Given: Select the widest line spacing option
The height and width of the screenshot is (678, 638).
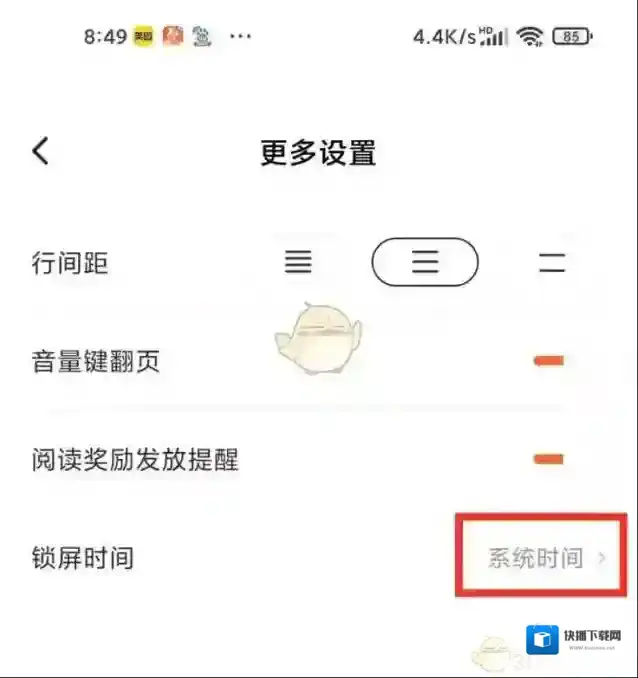Looking at the screenshot, I should click(552, 264).
